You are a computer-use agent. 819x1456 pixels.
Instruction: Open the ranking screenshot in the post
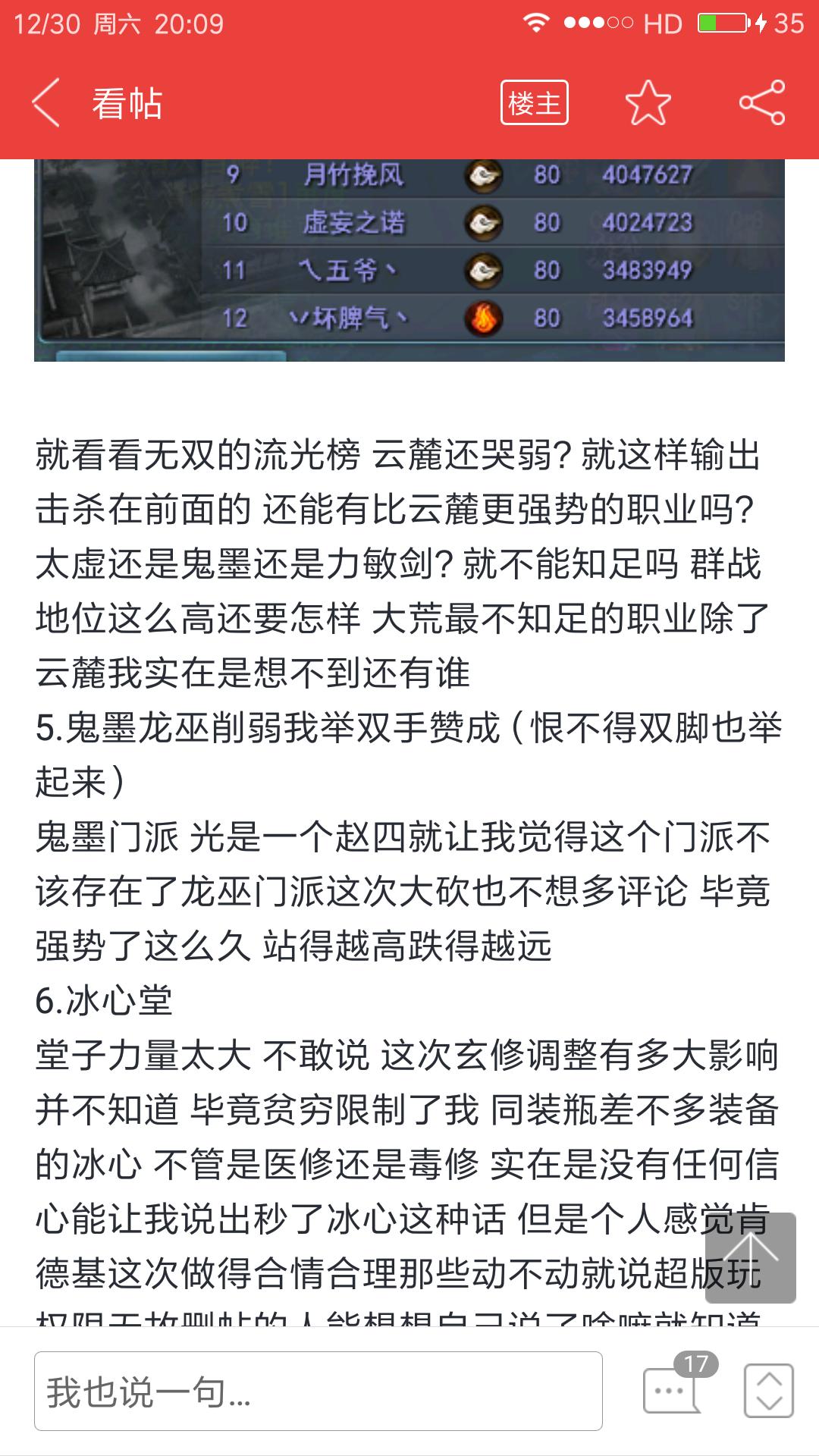coord(409,259)
